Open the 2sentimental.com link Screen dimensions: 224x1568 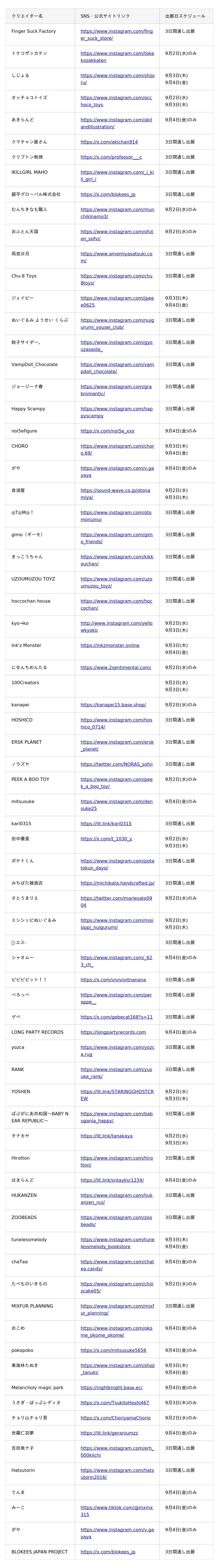click(x=116, y=668)
